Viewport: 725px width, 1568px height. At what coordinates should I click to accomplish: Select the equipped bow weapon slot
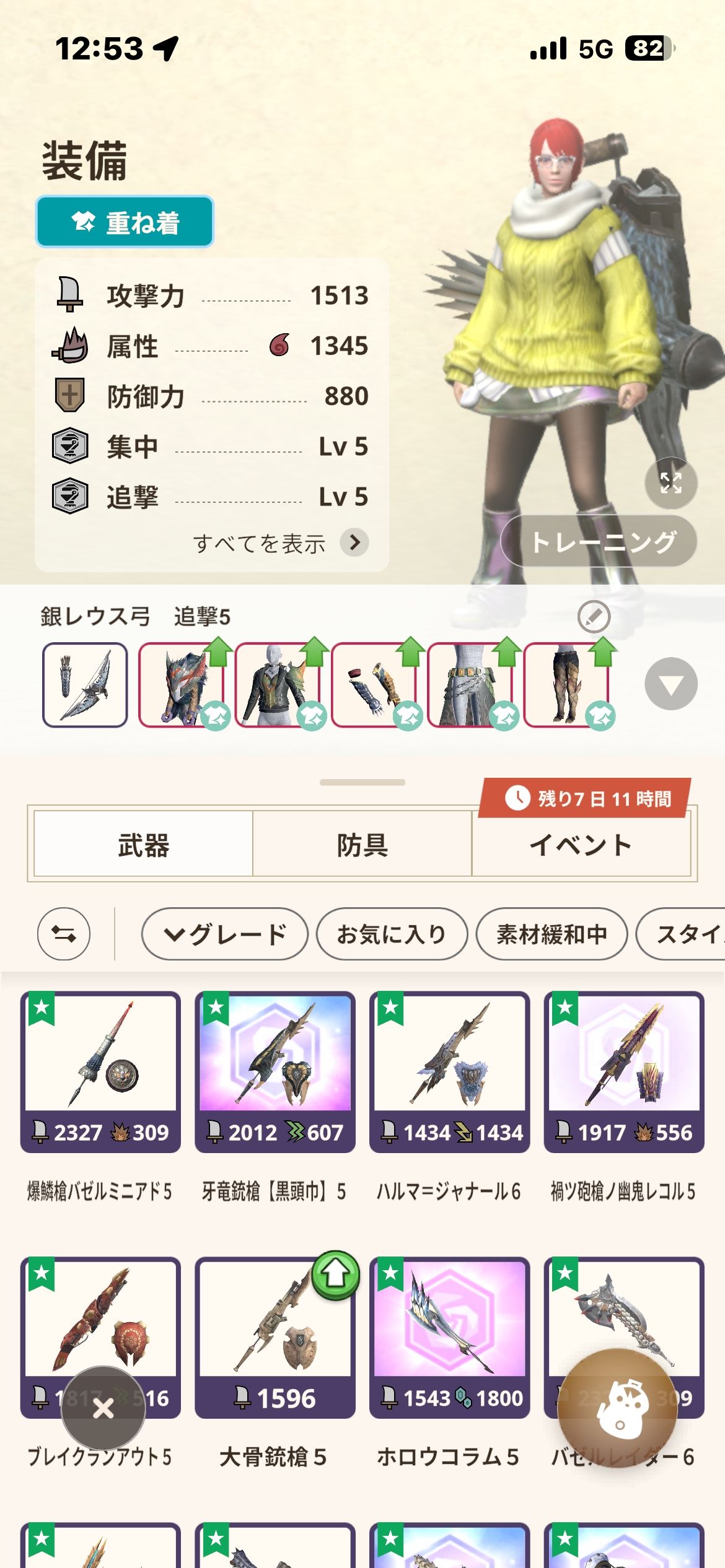coord(85,684)
